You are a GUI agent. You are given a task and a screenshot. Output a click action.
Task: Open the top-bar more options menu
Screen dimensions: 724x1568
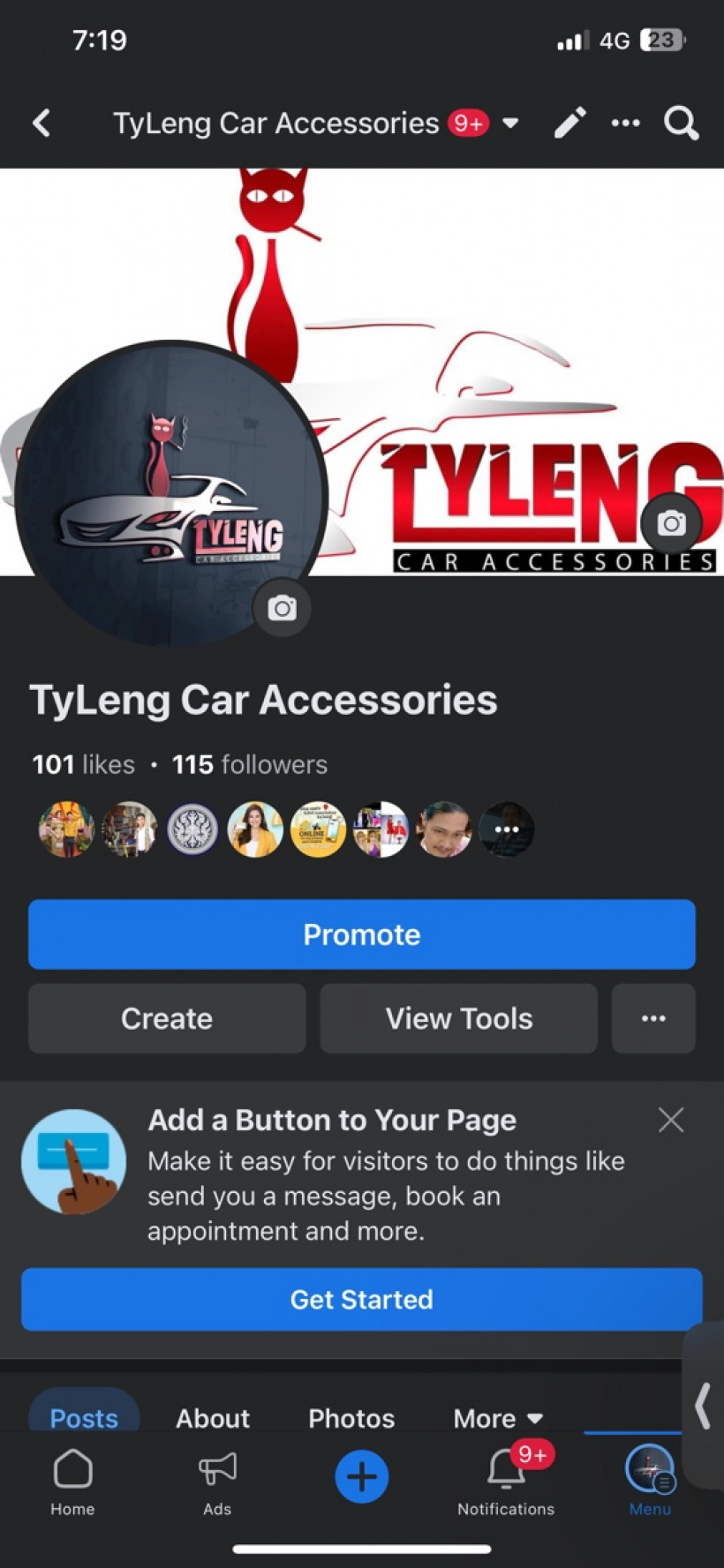[626, 123]
